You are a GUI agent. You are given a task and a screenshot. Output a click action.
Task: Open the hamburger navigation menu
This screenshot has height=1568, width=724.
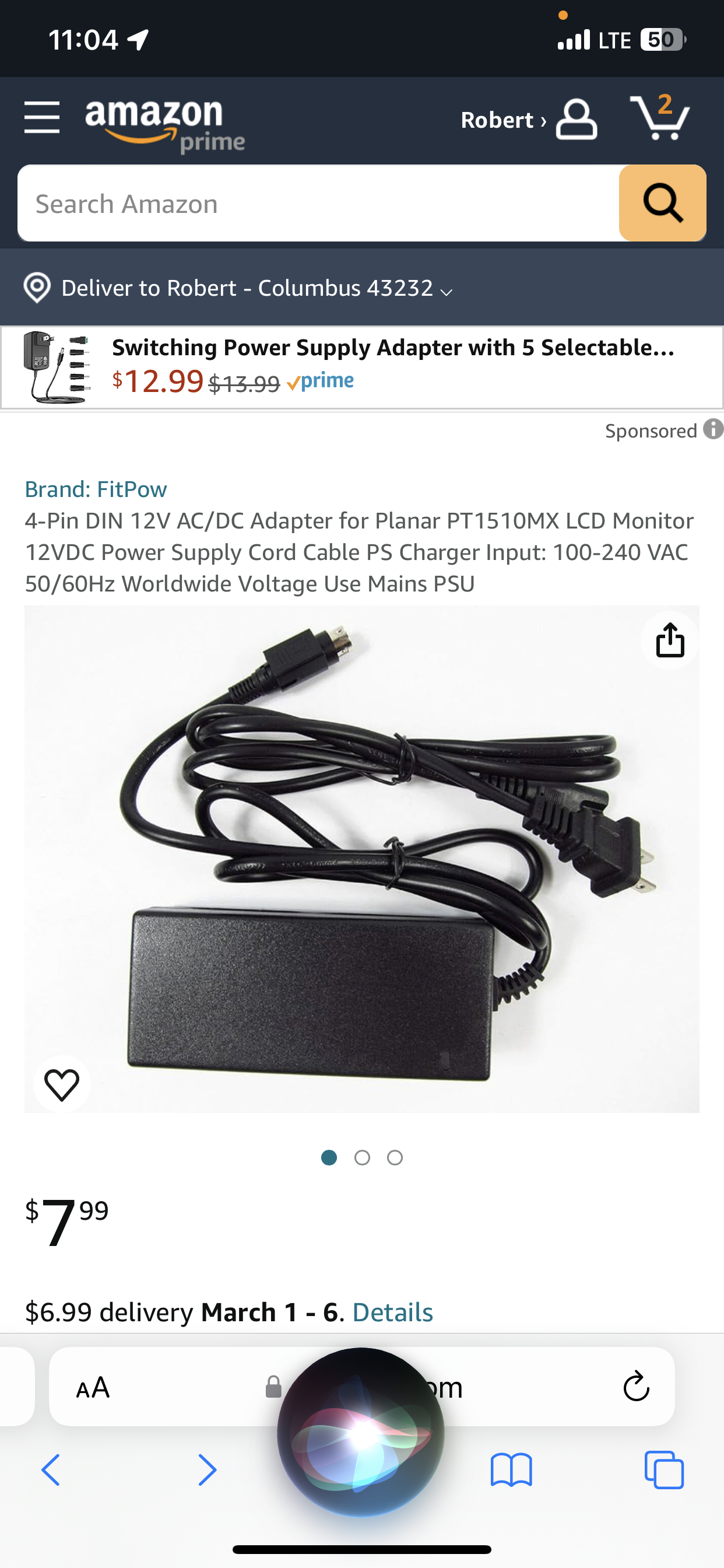coord(42,117)
